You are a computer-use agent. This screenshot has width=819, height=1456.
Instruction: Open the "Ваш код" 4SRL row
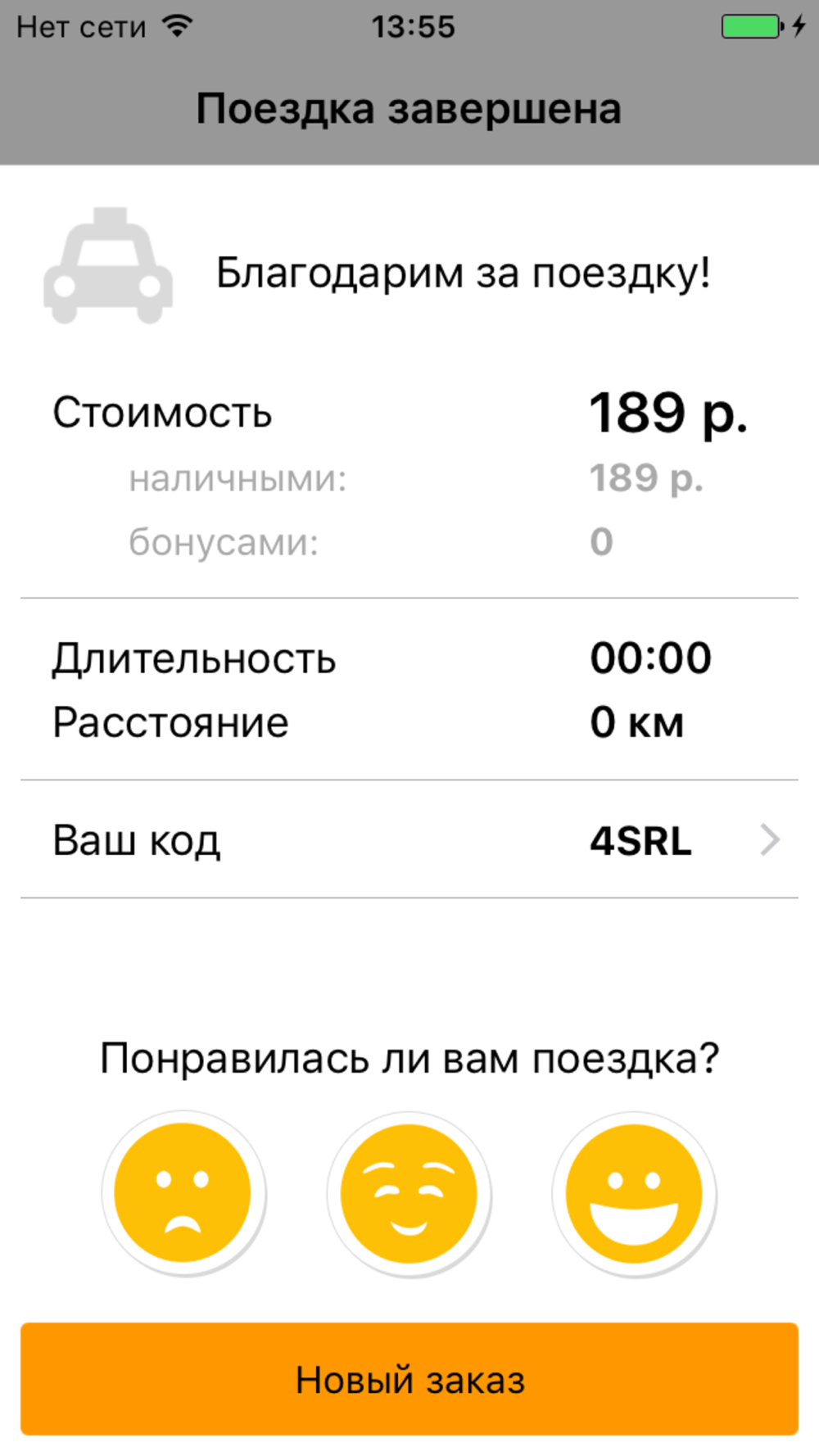[409, 839]
